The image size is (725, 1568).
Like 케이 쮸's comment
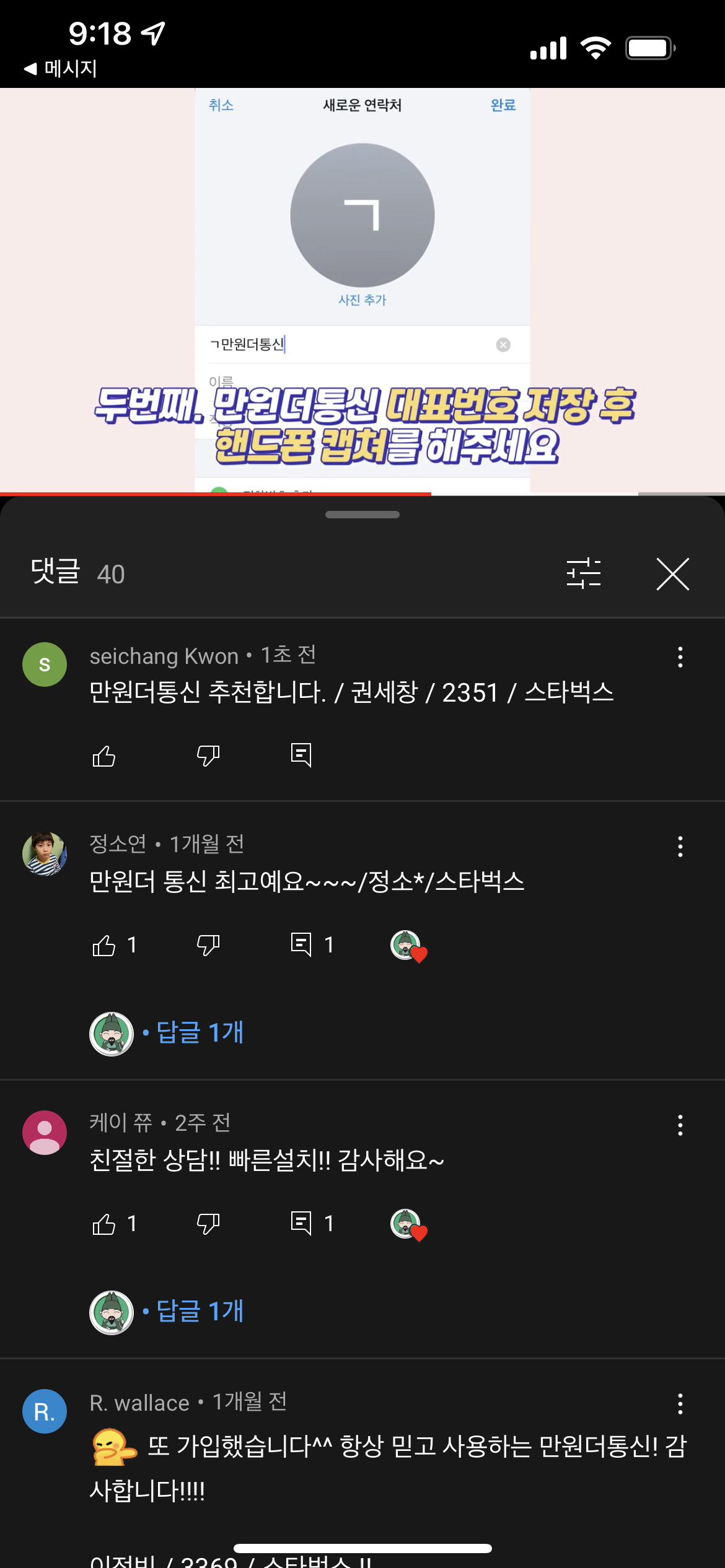coord(104,1224)
